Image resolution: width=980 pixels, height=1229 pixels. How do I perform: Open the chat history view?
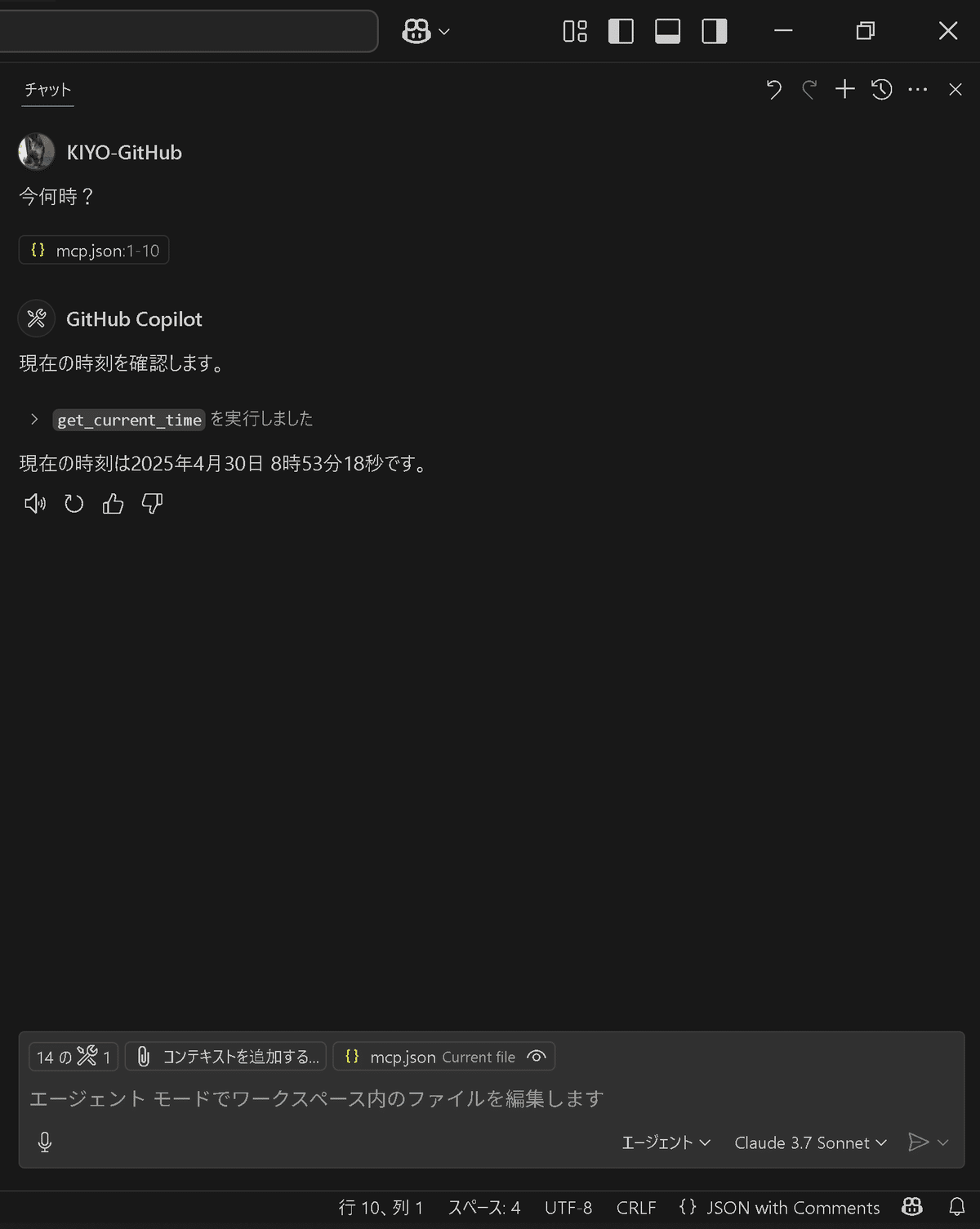881,90
